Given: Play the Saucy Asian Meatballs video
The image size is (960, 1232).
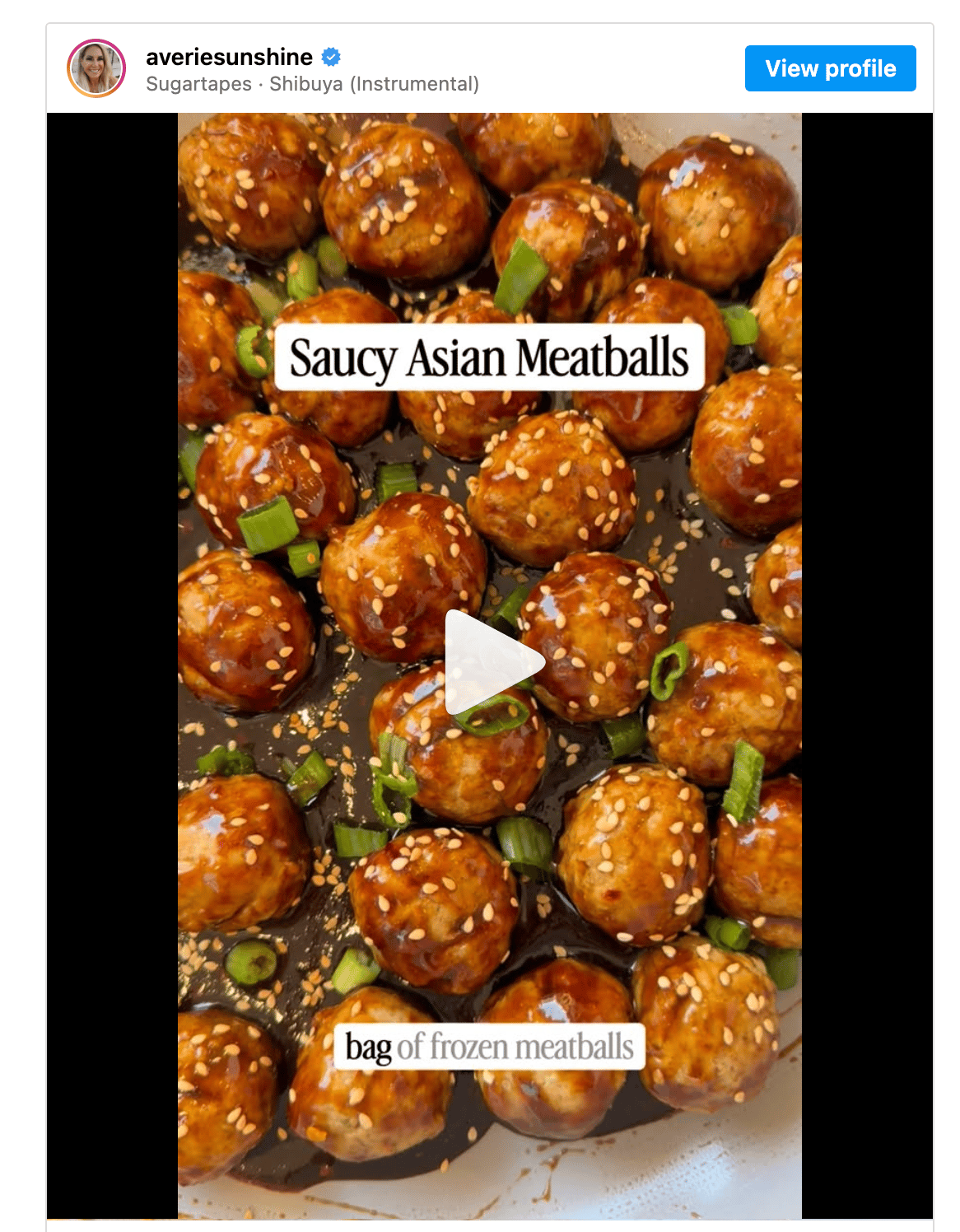Looking at the screenshot, I should click(491, 662).
